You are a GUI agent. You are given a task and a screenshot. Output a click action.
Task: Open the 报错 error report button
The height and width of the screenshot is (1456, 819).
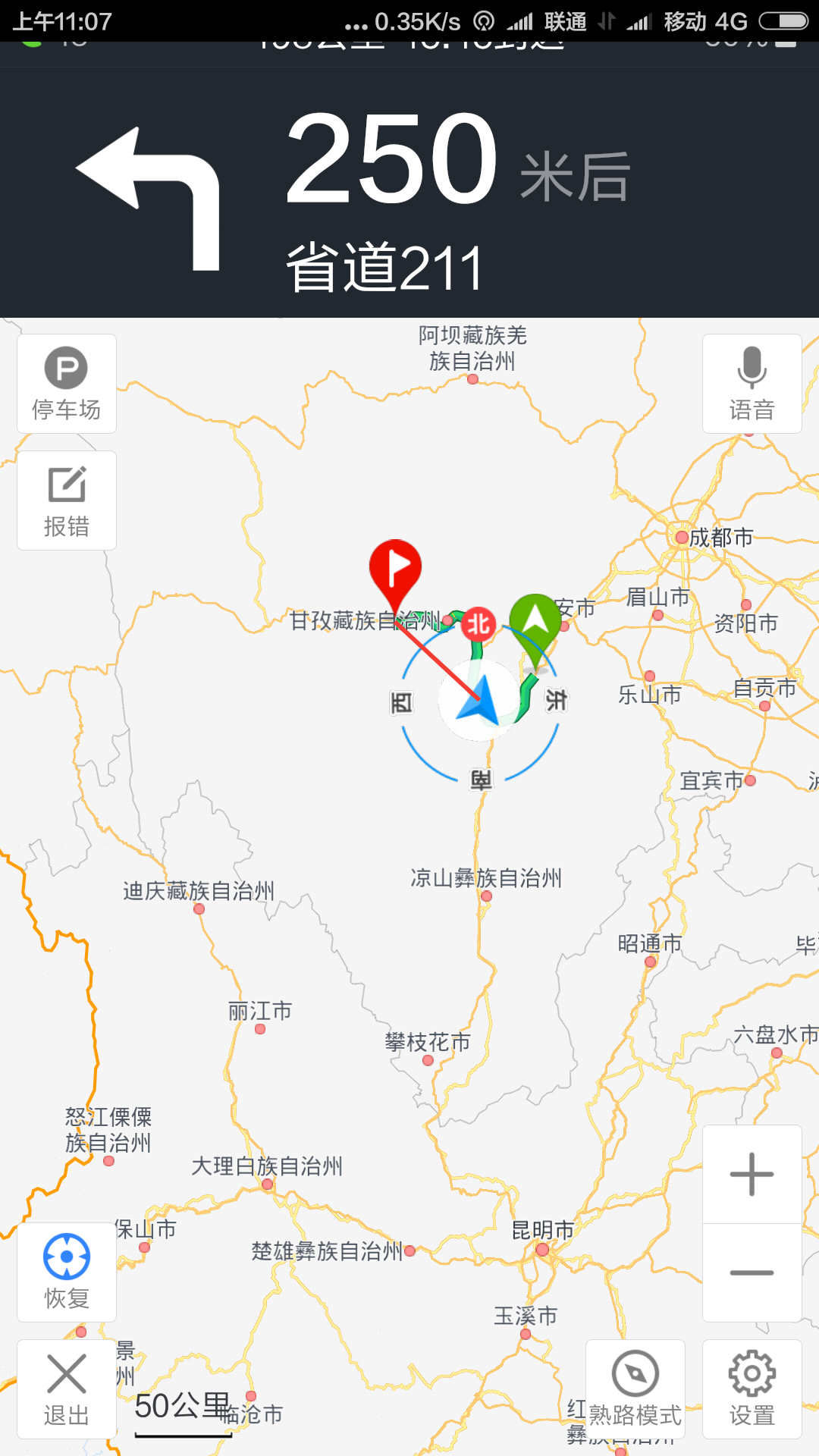(x=67, y=500)
